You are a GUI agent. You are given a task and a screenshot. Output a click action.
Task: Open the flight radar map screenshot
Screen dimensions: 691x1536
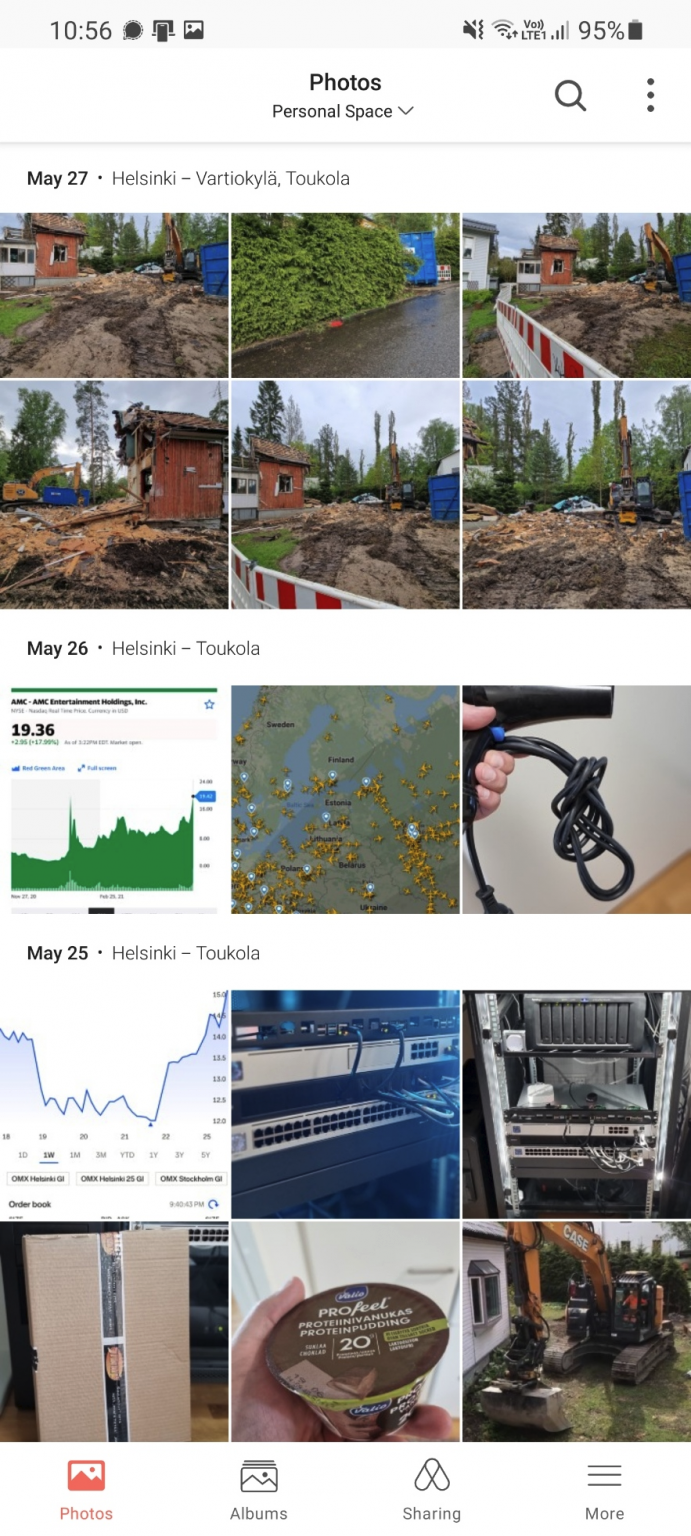click(x=345, y=799)
